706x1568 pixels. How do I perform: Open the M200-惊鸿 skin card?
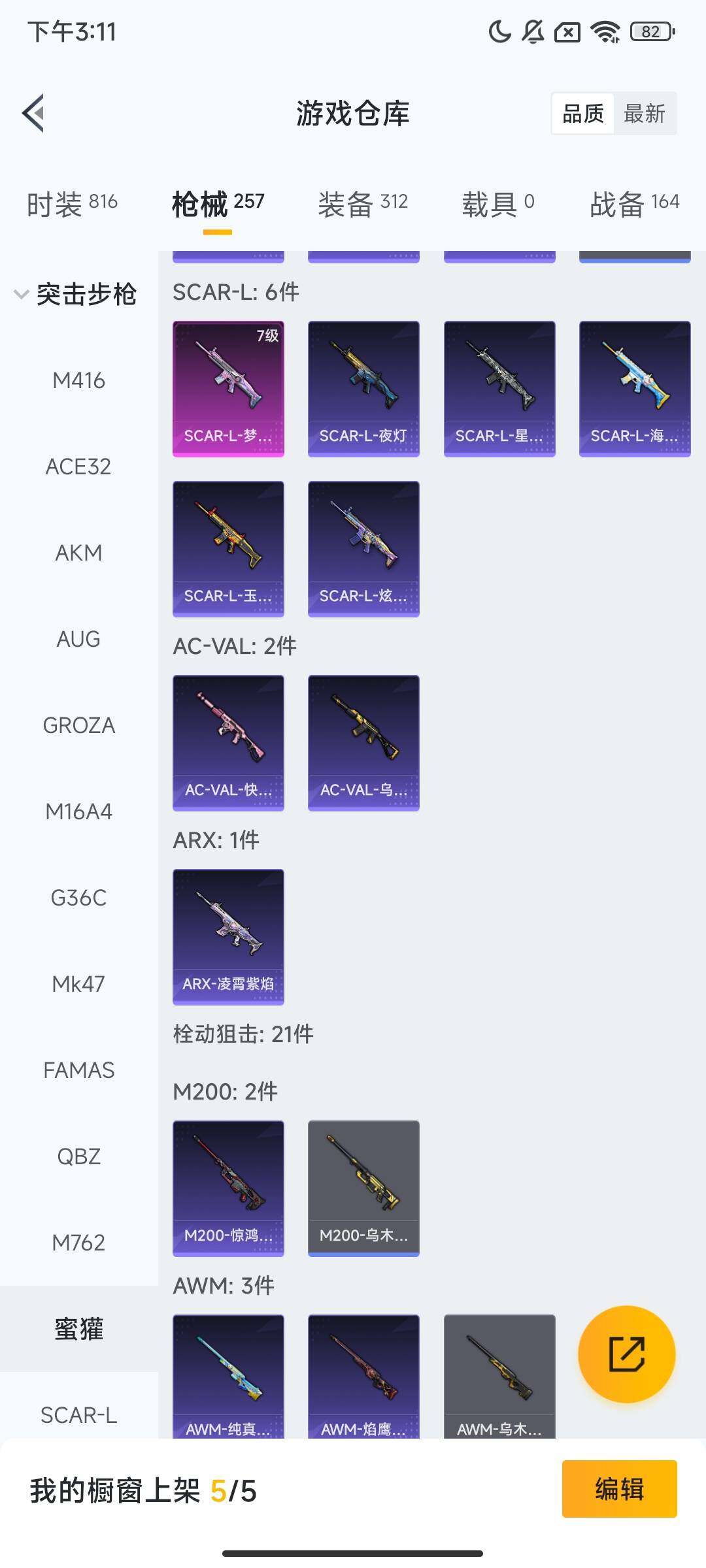(x=228, y=1188)
